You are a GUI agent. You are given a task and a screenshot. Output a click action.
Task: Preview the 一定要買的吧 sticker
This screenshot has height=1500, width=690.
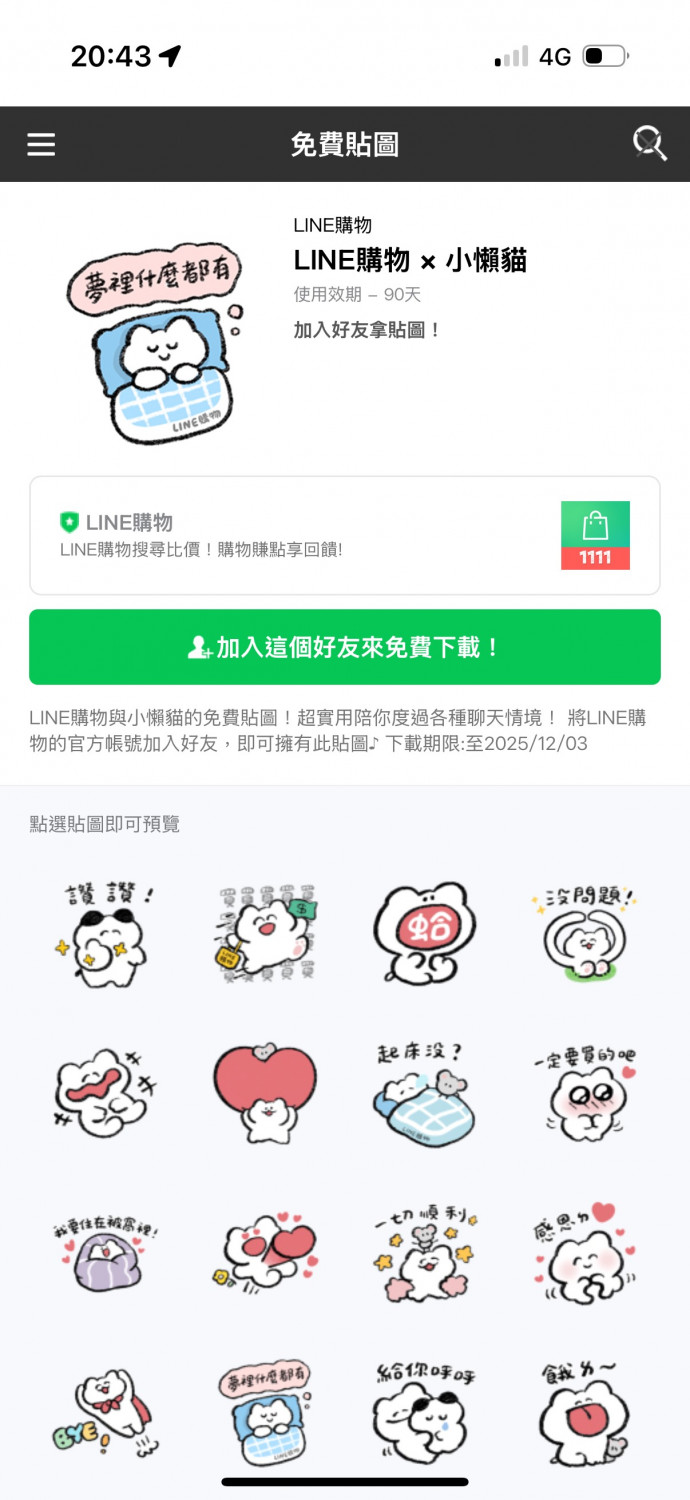pos(584,1093)
